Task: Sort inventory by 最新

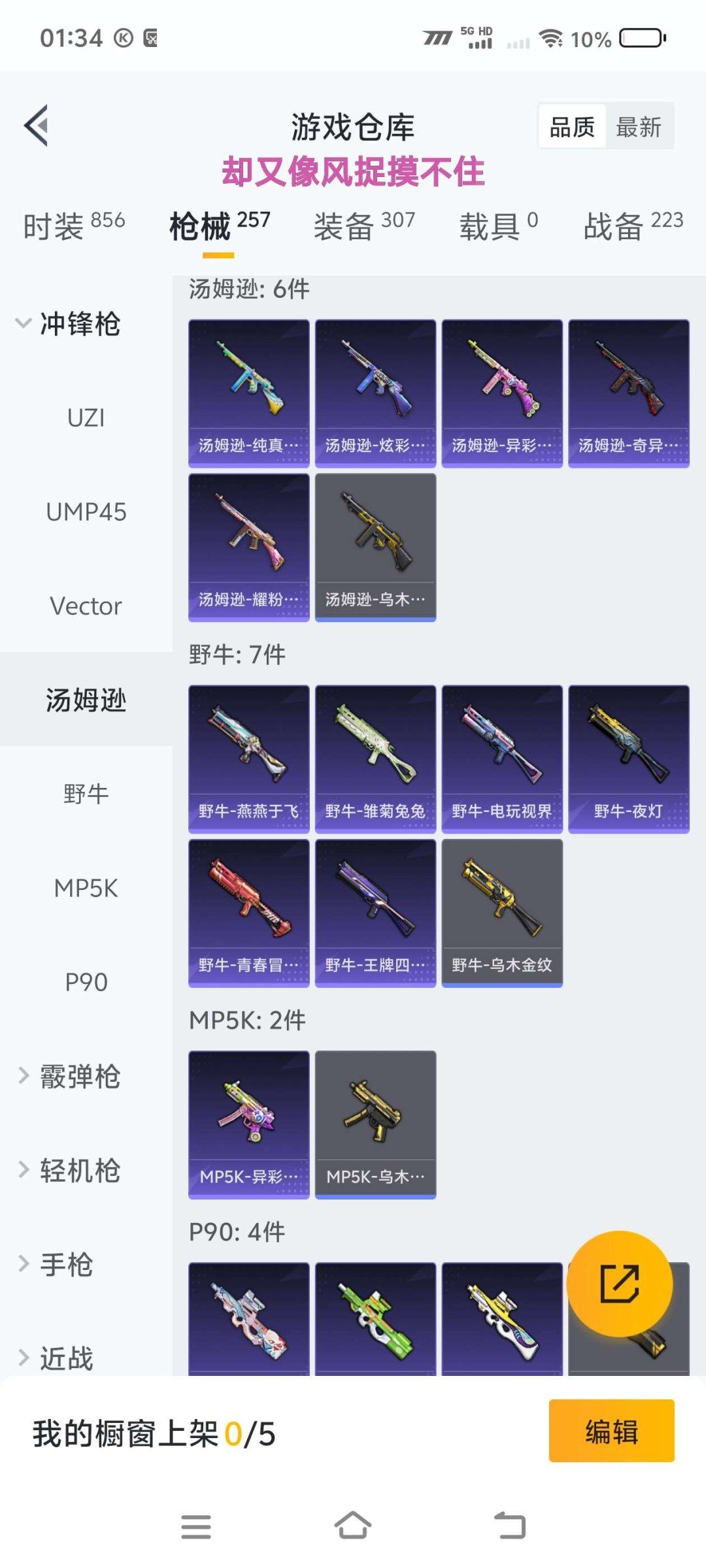Action: [x=639, y=127]
